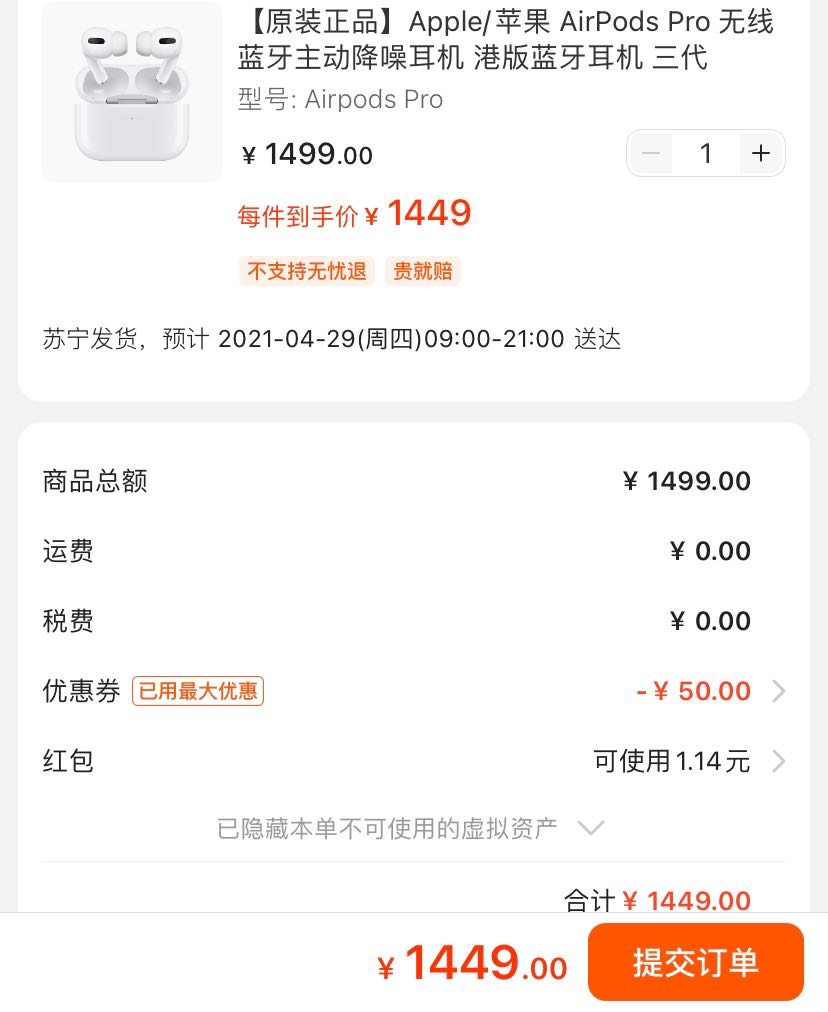The height and width of the screenshot is (1012, 828).
Task: Open the 可使用1.14元 red packet option
Action: (671, 761)
